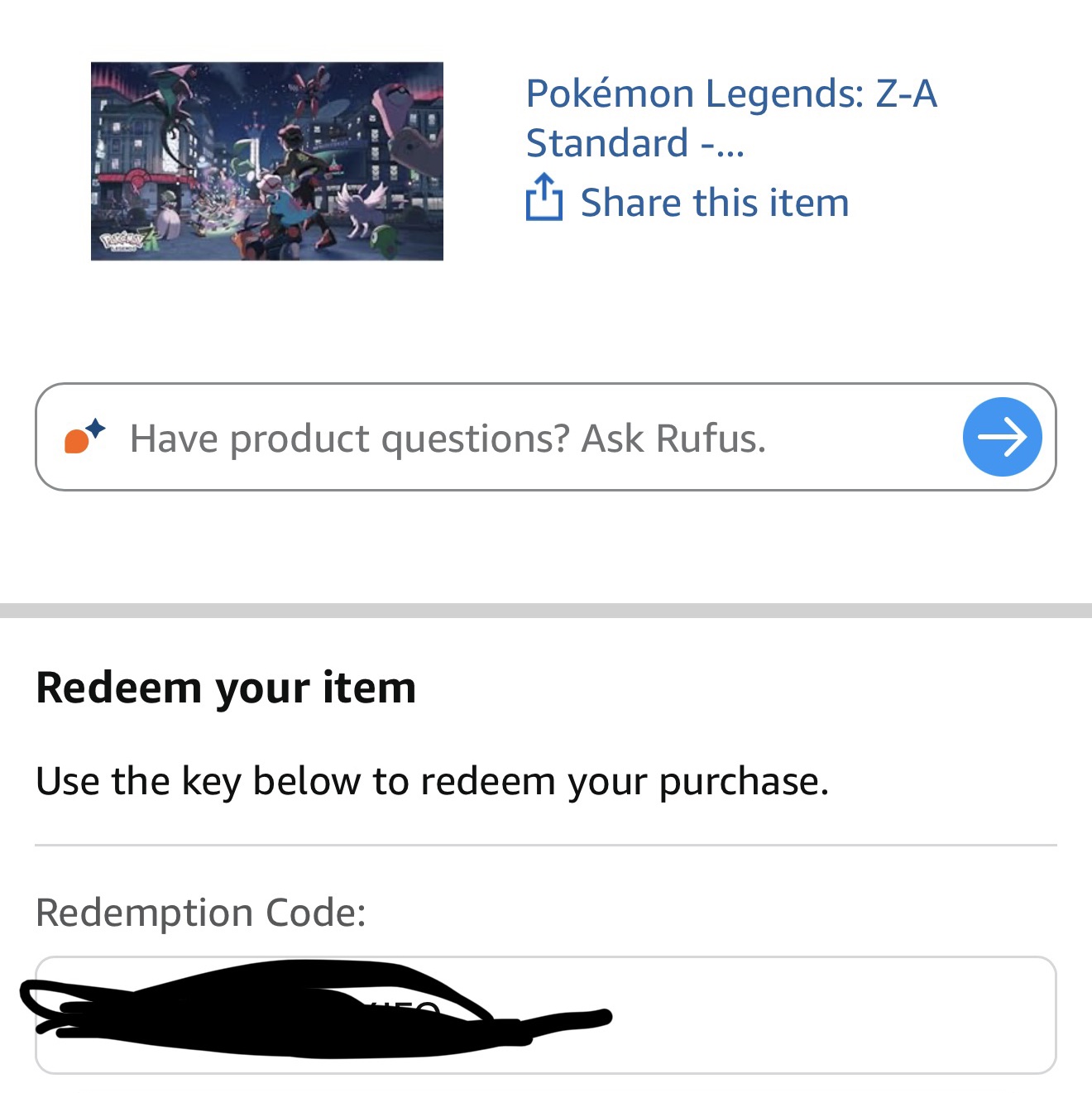
Task: Submit question with blue arrow button
Action: pos(1002,437)
